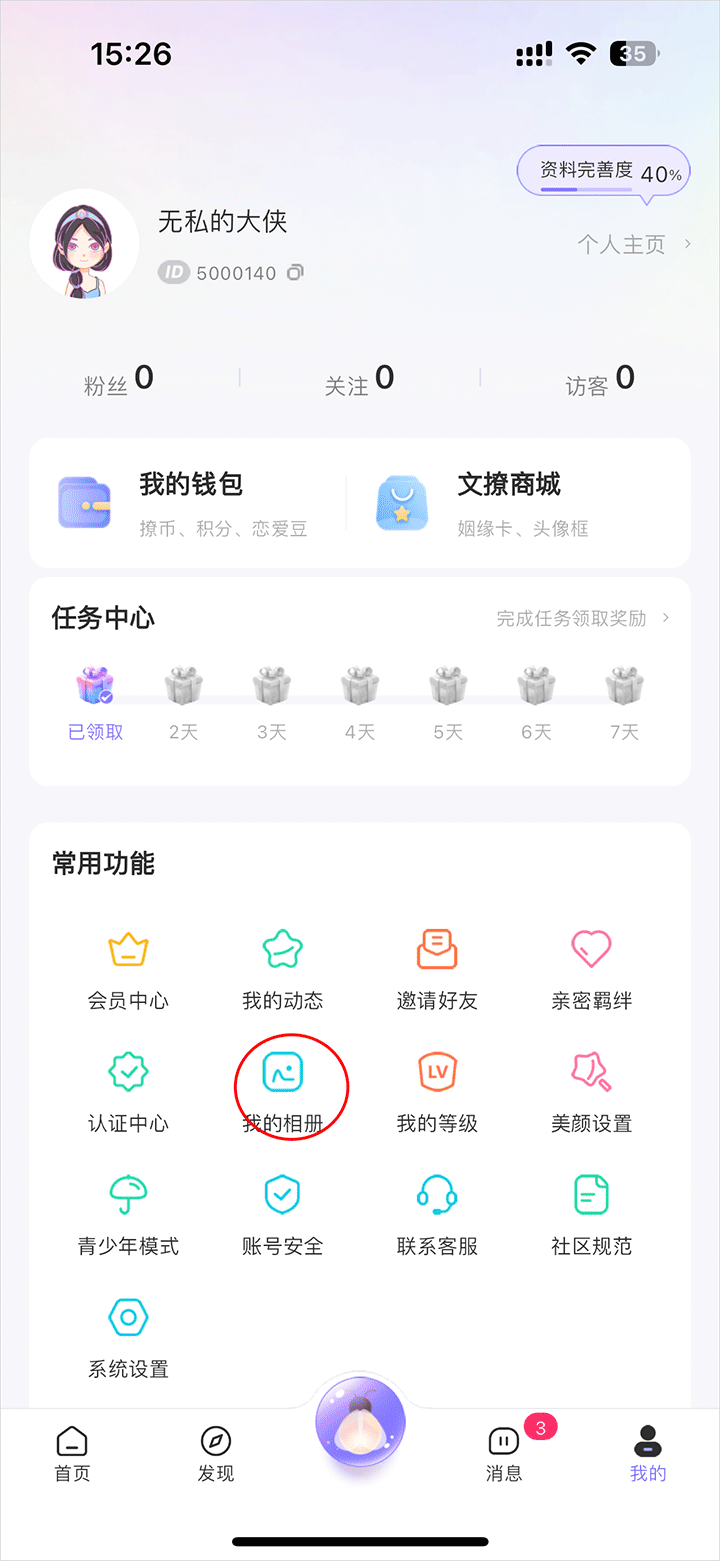View 我的等级 level page
This screenshot has width=720, height=1561.
pos(437,1090)
